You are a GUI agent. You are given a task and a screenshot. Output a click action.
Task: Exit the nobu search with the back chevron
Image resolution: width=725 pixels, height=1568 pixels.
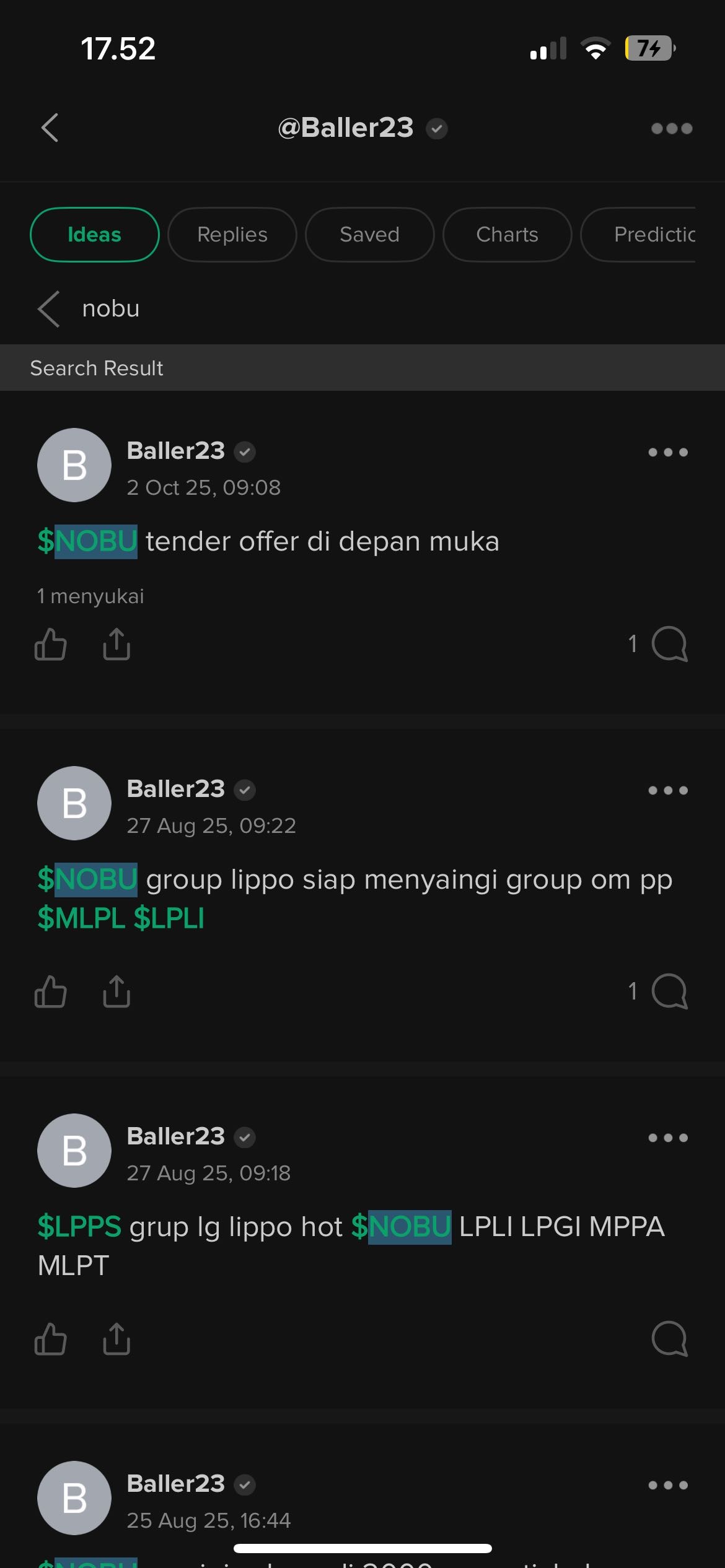click(x=48, y=308)
